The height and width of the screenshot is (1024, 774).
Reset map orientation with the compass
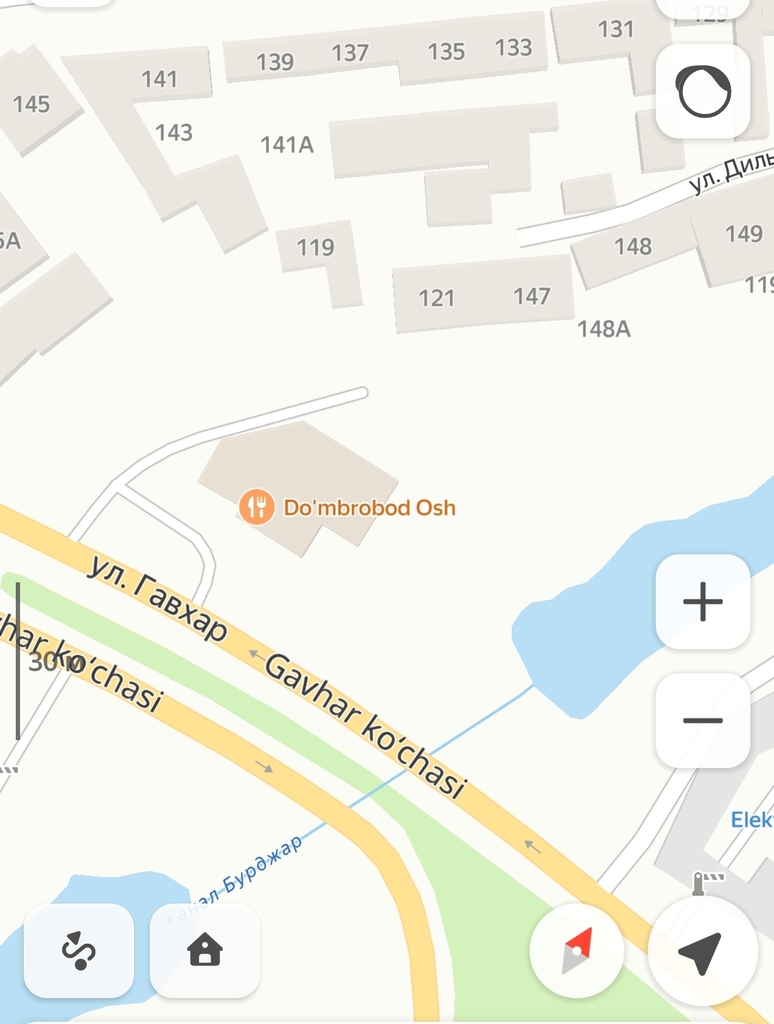click(577, 951)
